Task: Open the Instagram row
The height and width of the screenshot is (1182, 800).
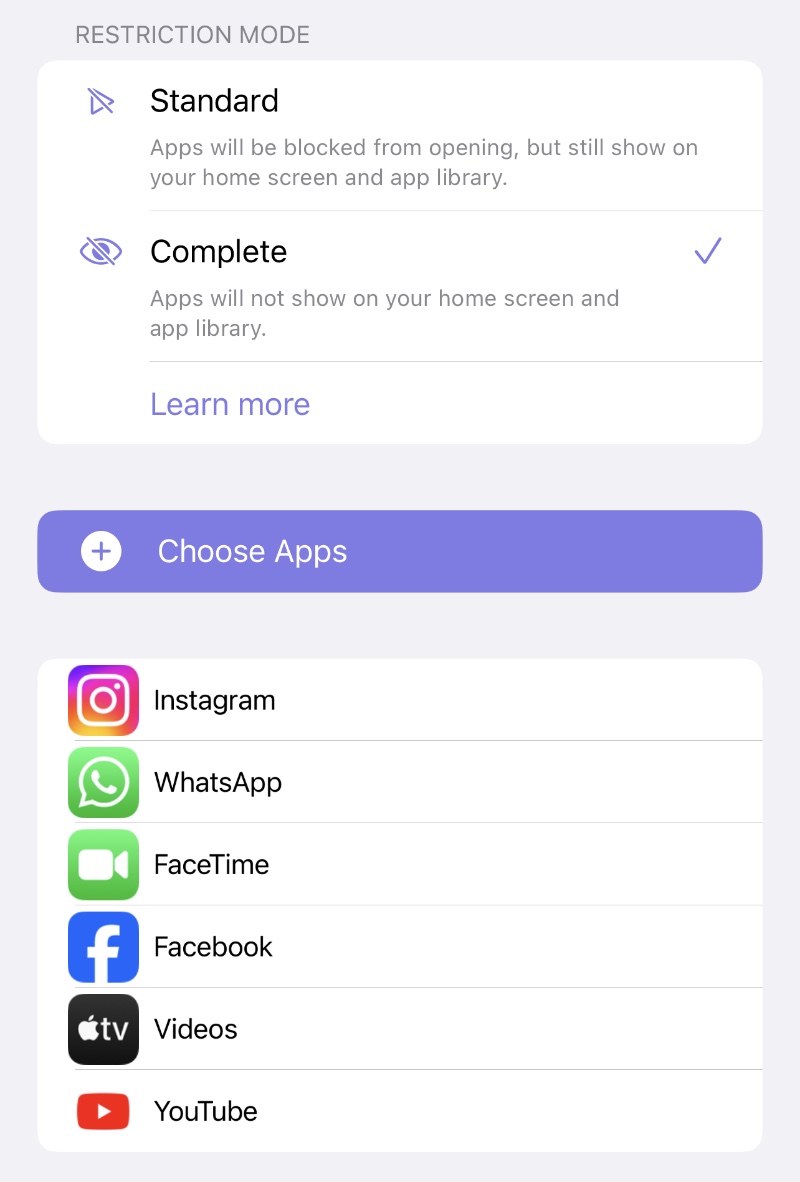Action: tap(400, 700)
